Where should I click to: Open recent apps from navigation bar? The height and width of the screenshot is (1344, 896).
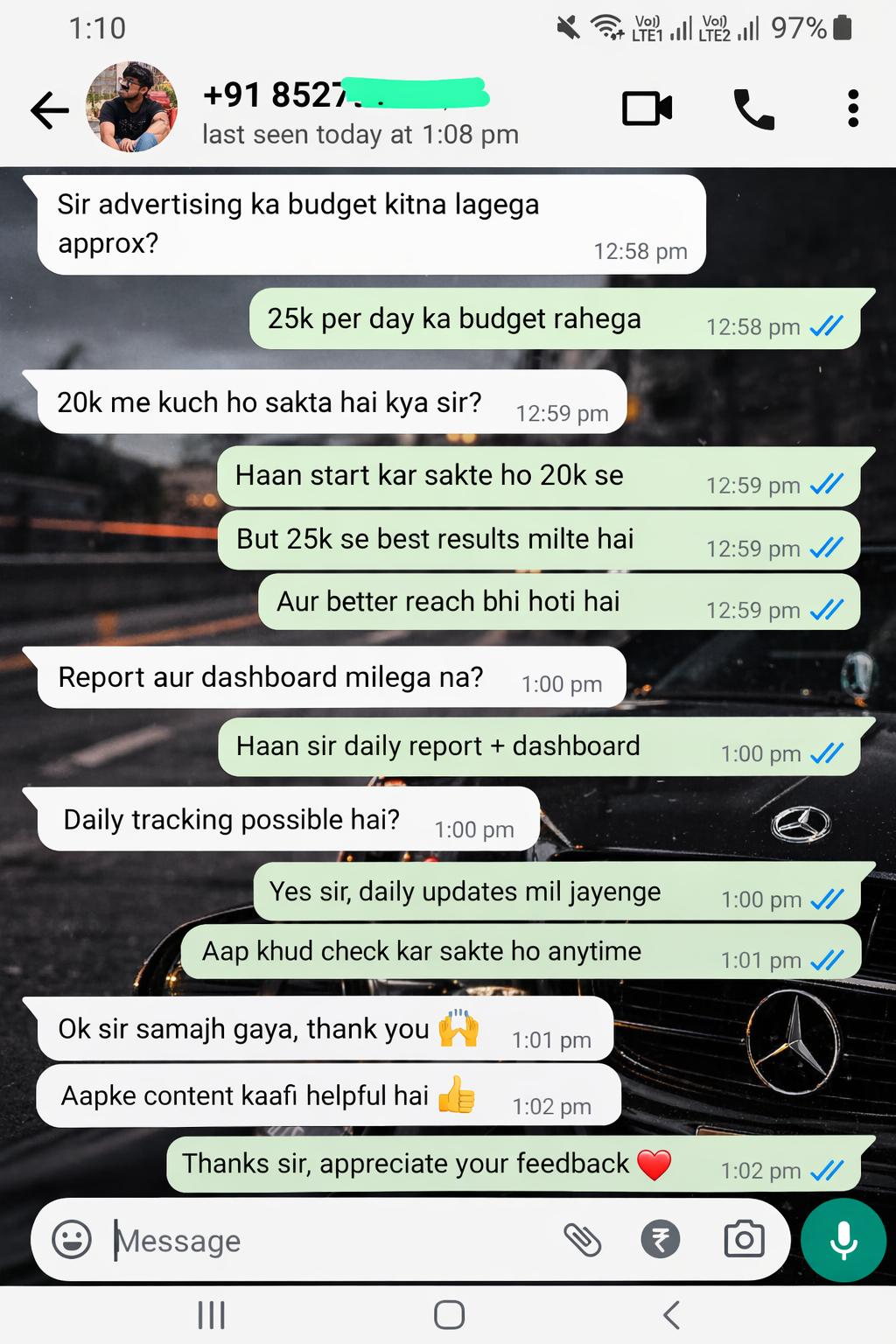pos(211,1314)
